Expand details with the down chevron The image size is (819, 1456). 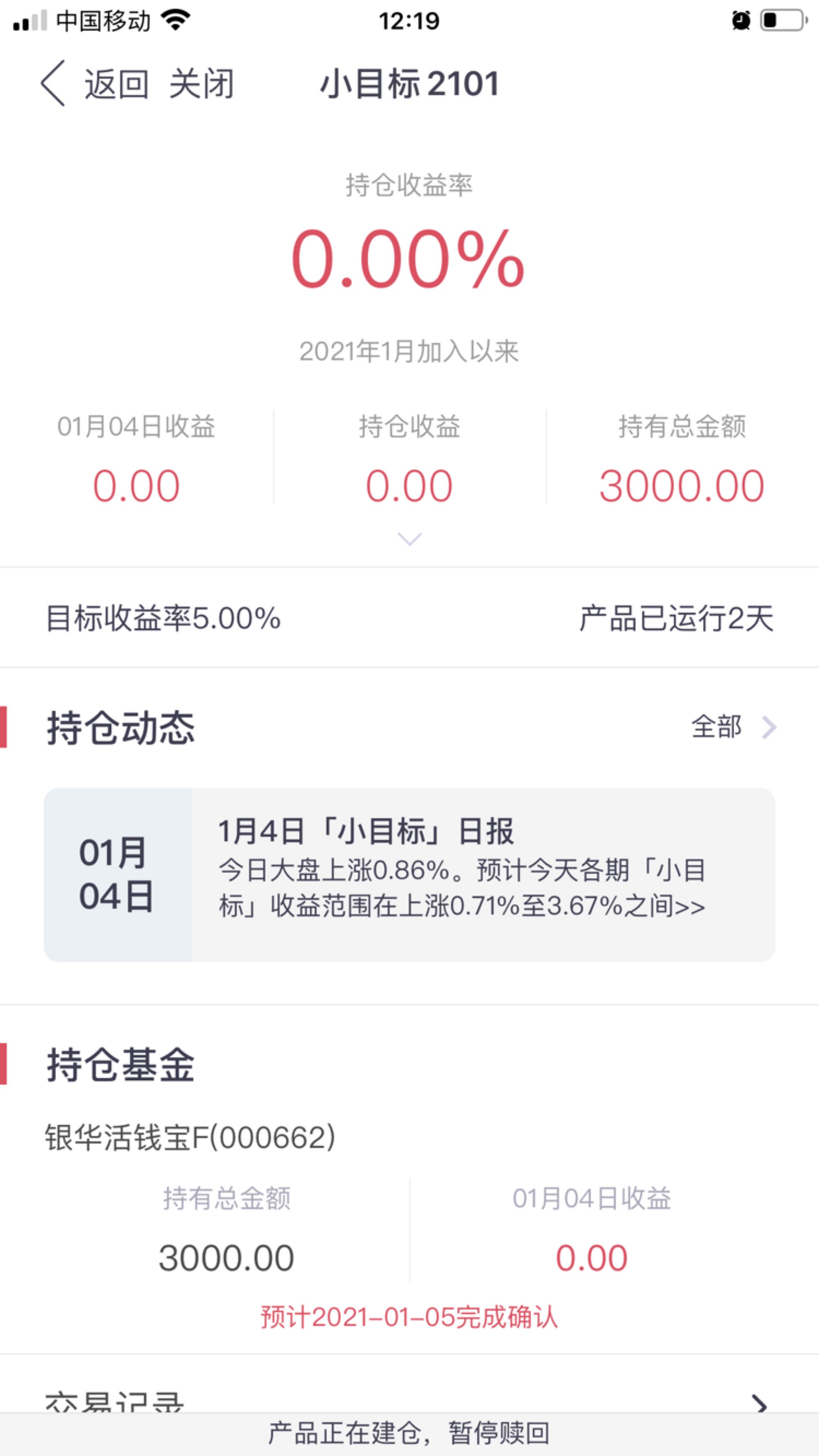tap(409, 538)
